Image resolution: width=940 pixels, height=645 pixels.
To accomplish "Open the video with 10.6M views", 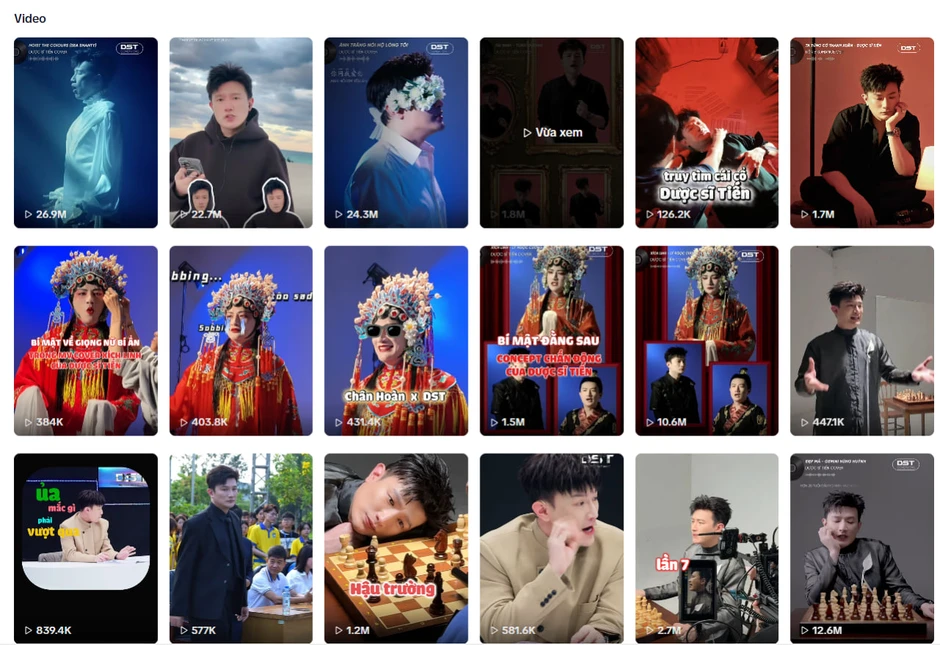I will point(706,340).
